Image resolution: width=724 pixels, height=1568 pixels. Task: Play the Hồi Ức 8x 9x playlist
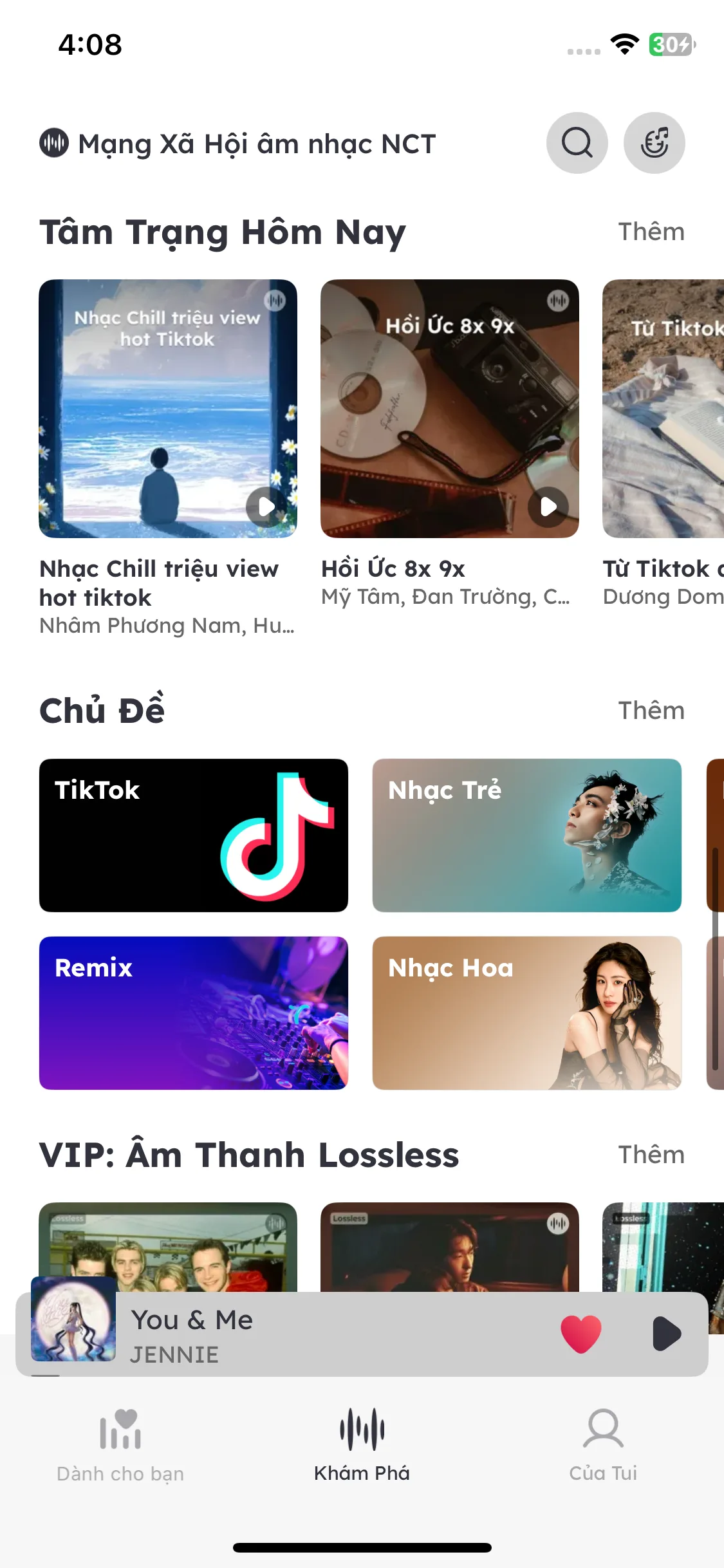click(x=548, y=507)
